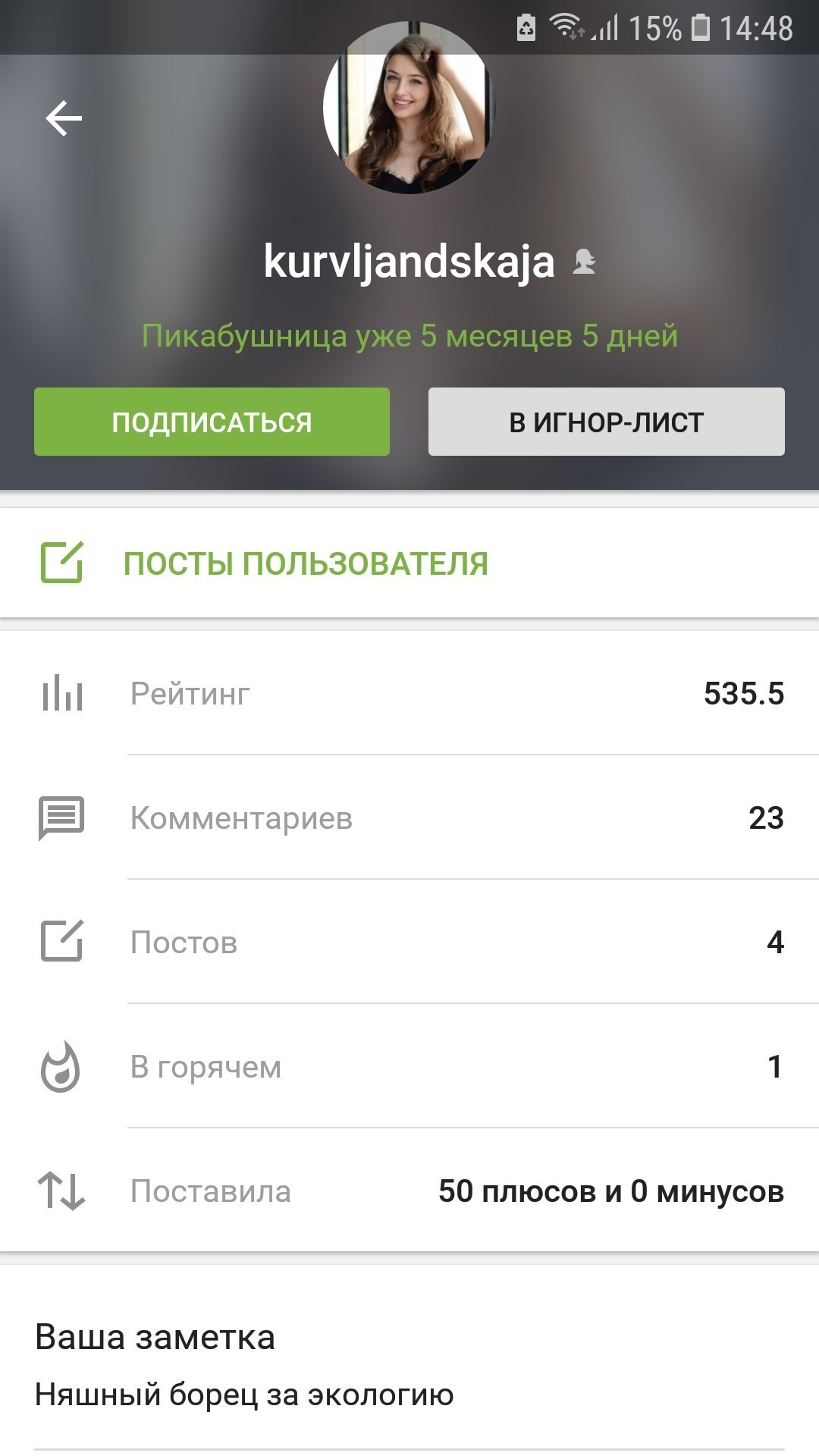819x1456 pixels.
Task: Open the profile avatar photo
Action: coord(409,108)
